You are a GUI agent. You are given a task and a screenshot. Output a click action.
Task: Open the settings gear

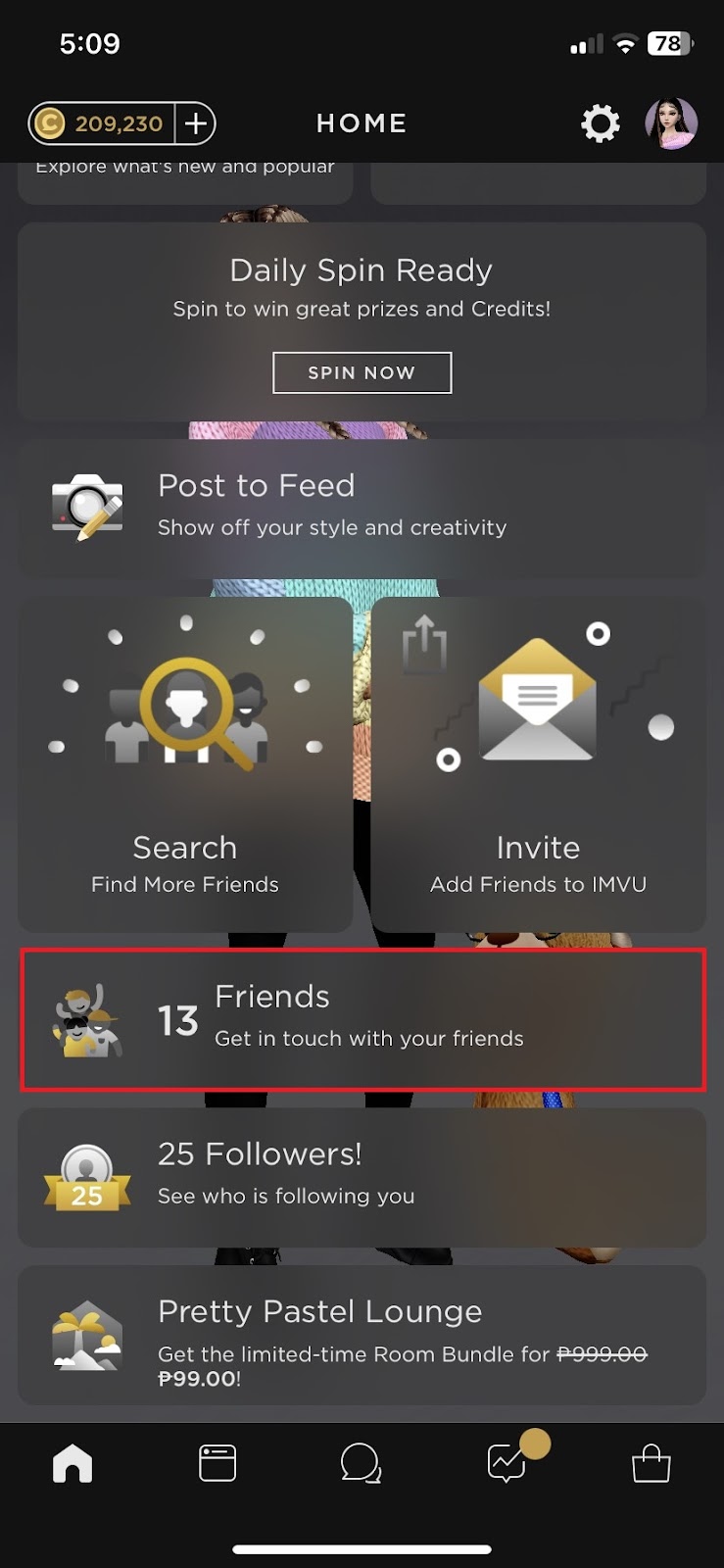click(600, 123)
